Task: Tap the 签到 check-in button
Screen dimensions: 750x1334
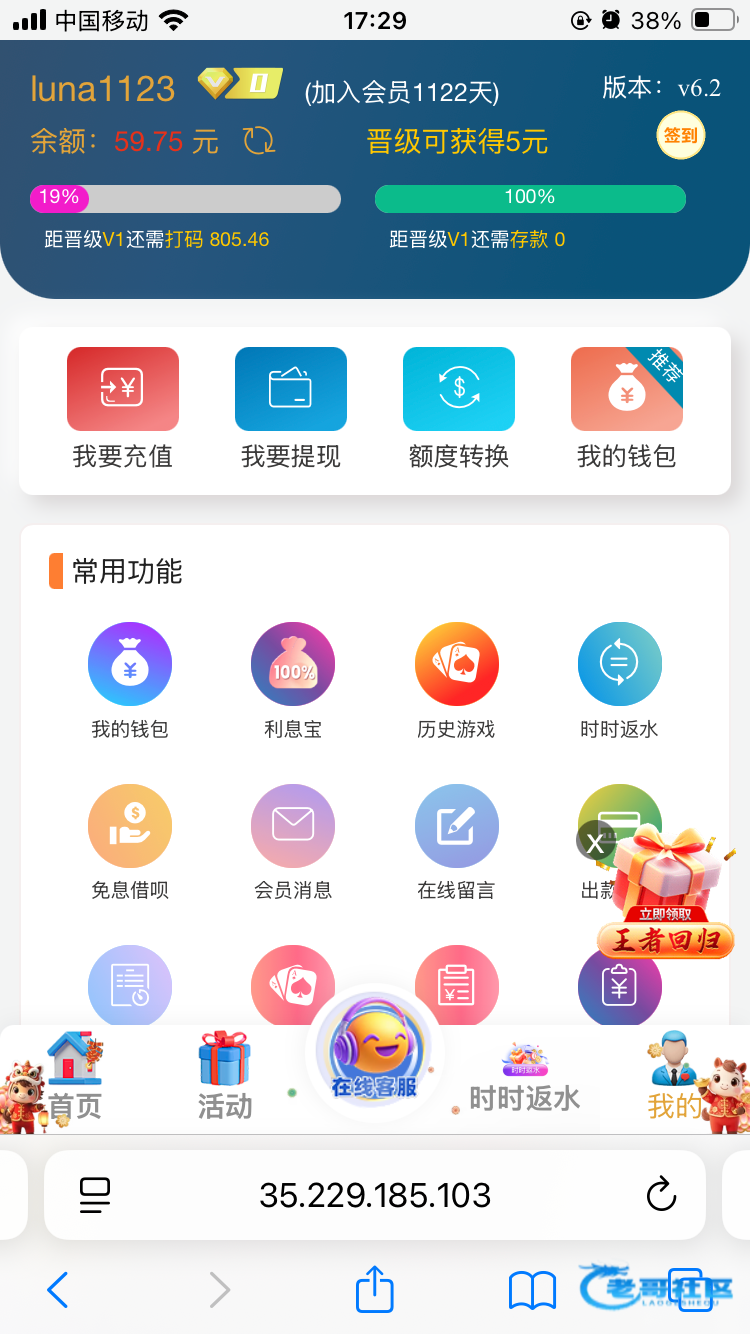Action: [680, 135]
